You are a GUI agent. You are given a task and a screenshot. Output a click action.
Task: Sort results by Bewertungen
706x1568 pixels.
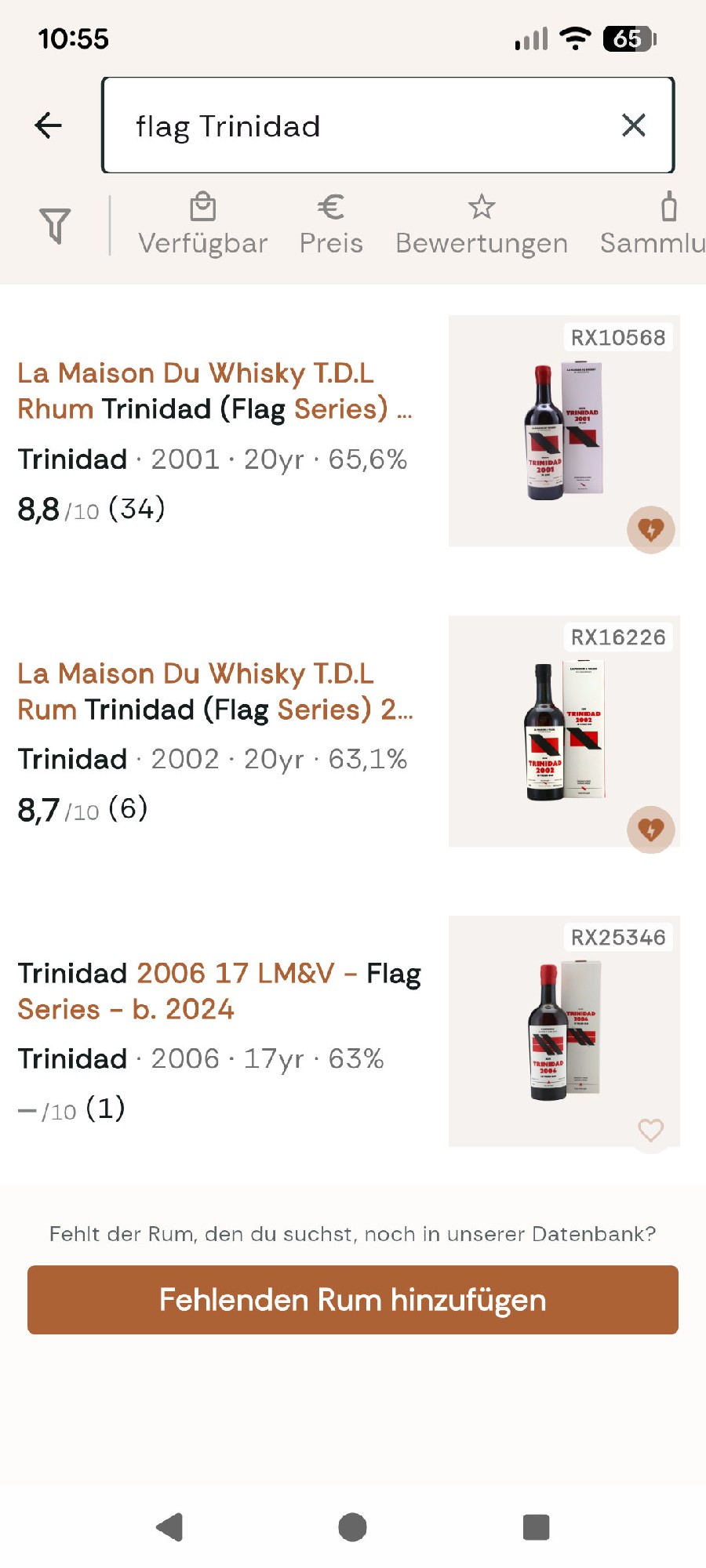click(x=482, y=225)
